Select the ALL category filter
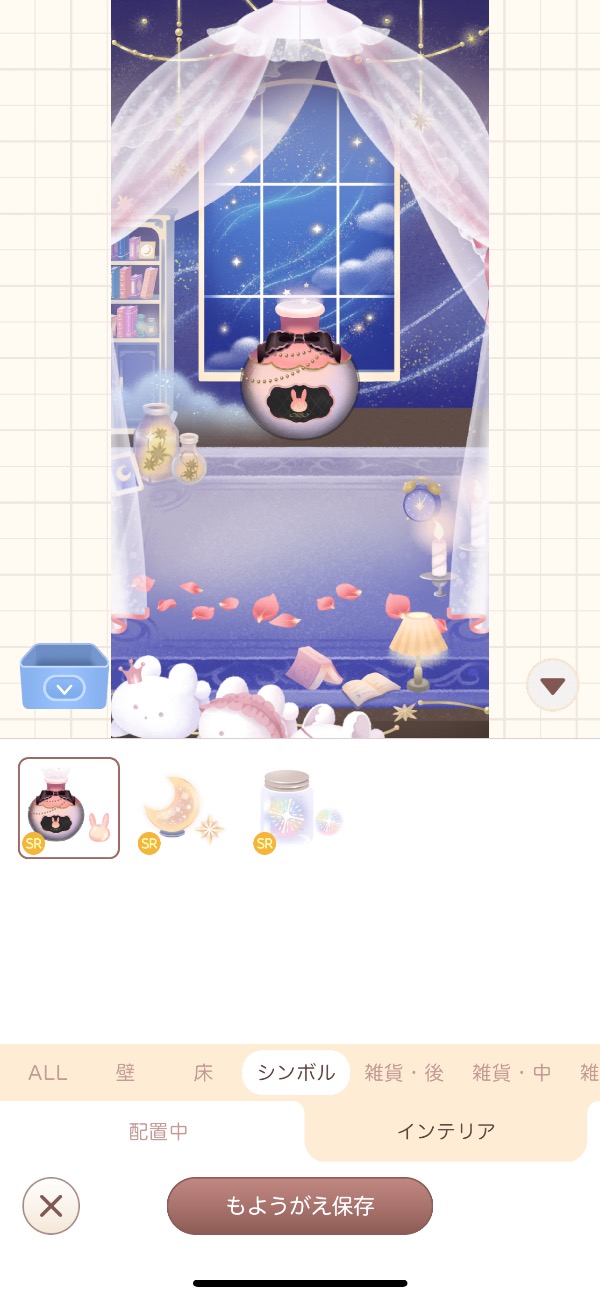The image size is (600, 1298). click(48, 1073)
